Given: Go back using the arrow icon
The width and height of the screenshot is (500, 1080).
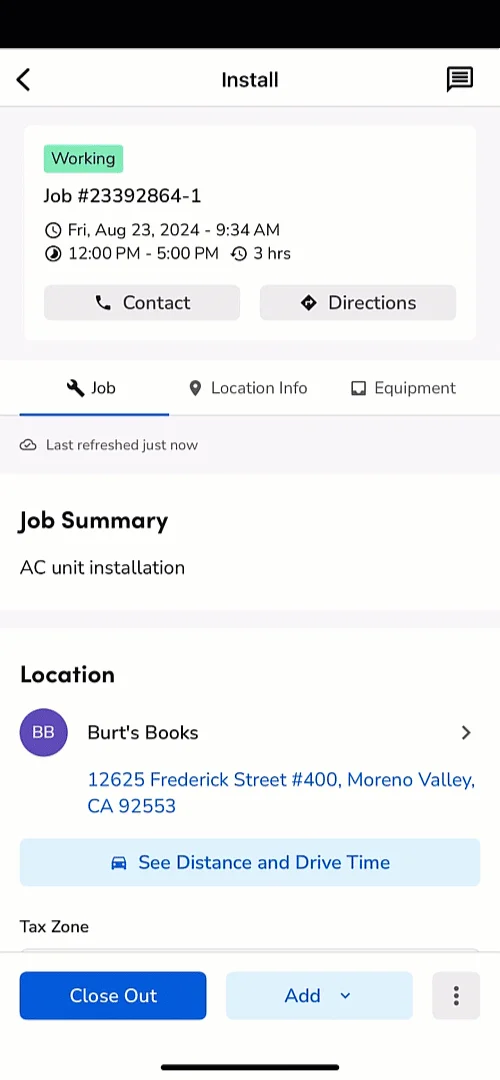Looking at the screenshot, I should (x=23, y=79).
